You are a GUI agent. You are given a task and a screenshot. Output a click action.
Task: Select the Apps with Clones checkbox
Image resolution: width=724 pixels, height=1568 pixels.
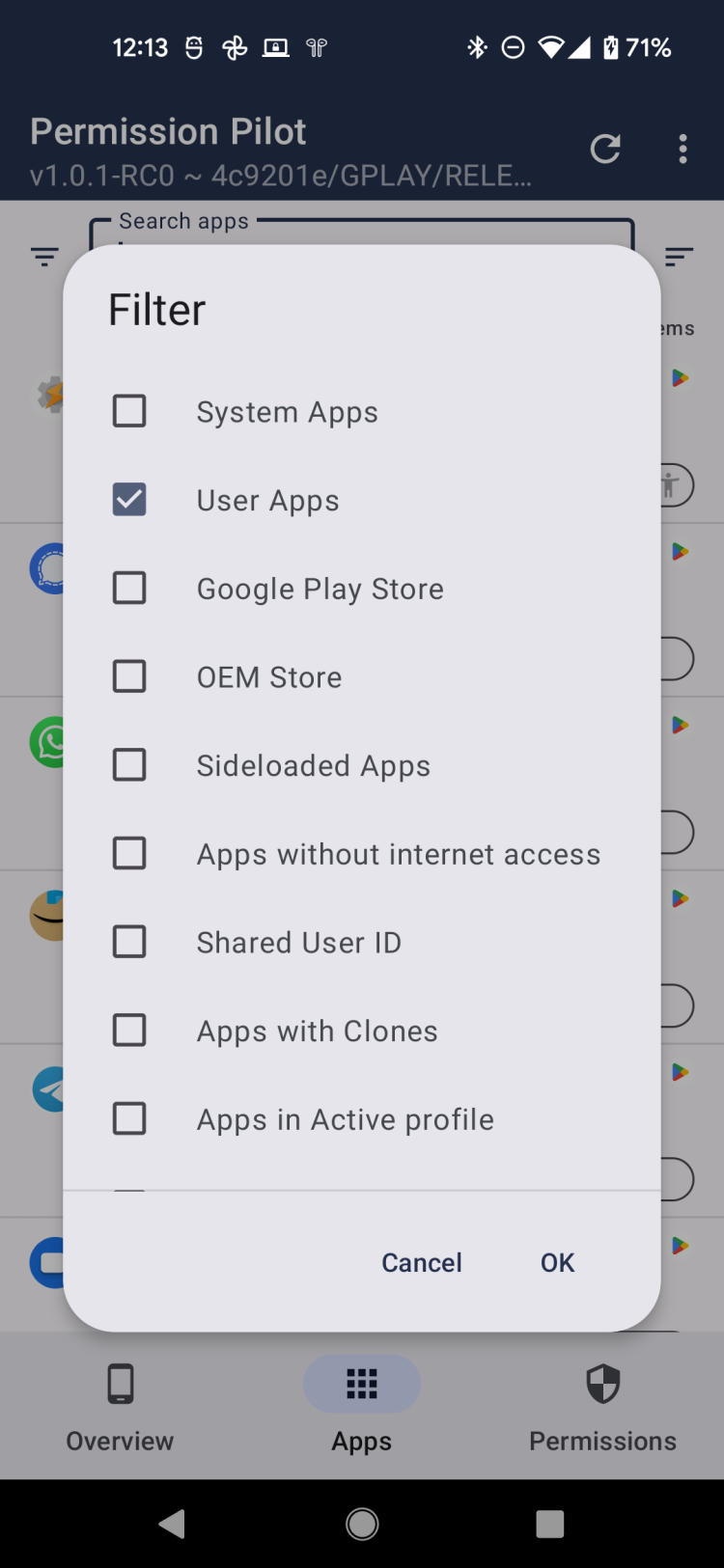click(129, 1031)
